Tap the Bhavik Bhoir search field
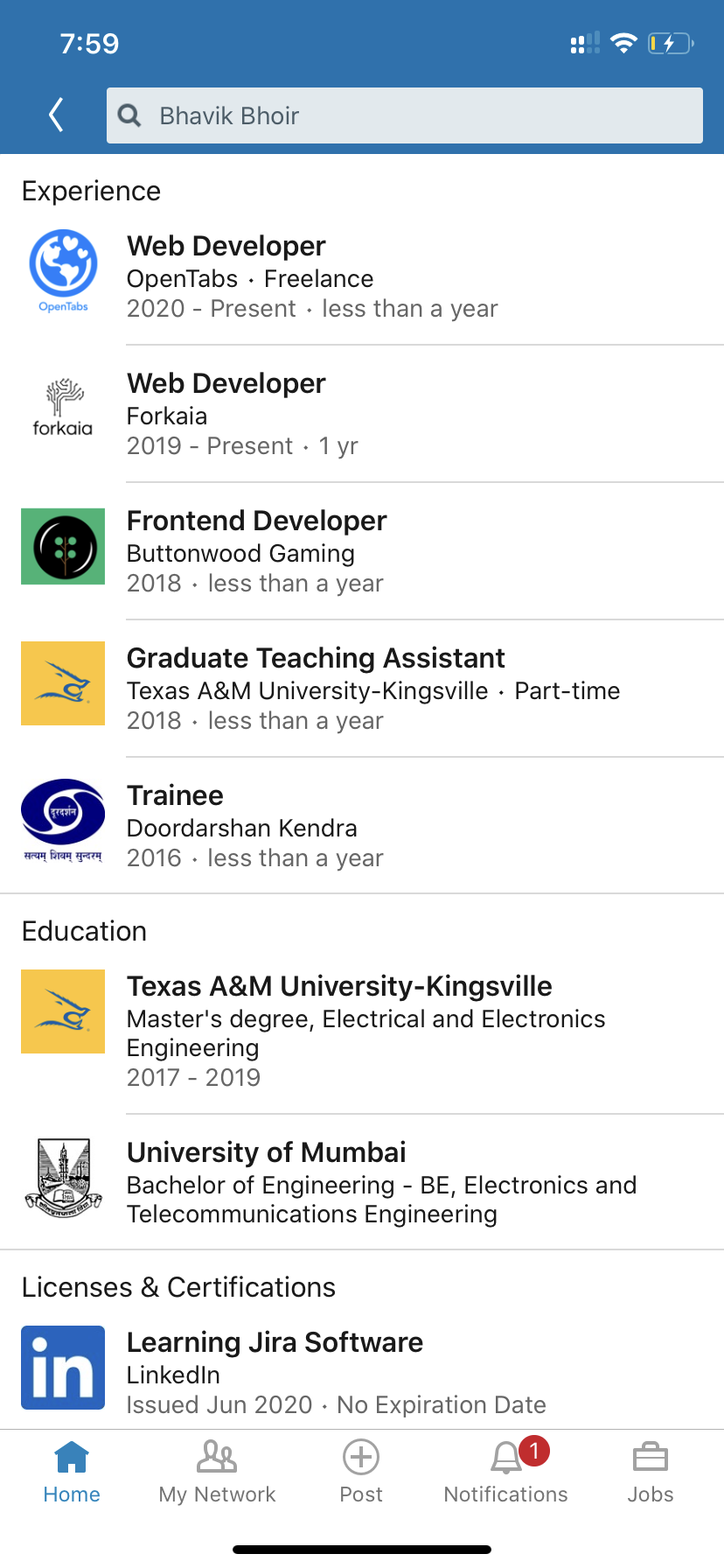Screen dimensions: 724x1568 404,115
